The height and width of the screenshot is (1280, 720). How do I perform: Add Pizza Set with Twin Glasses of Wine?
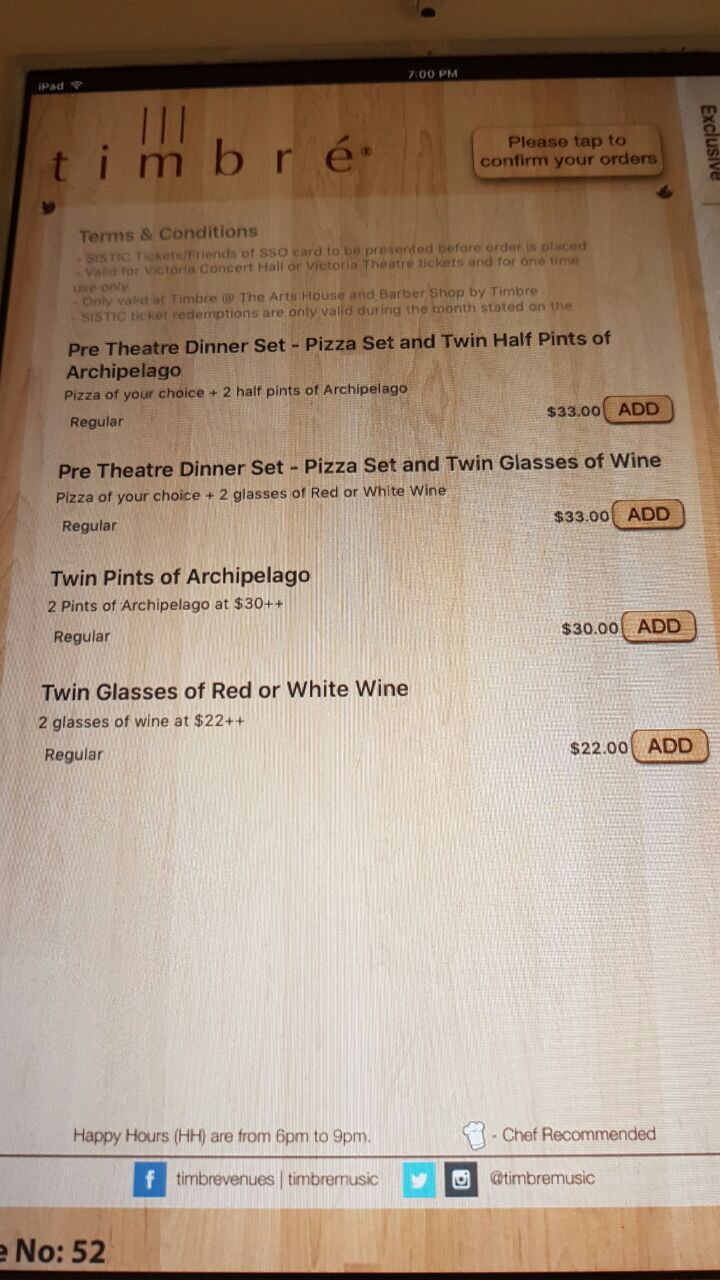pos(647,515)
